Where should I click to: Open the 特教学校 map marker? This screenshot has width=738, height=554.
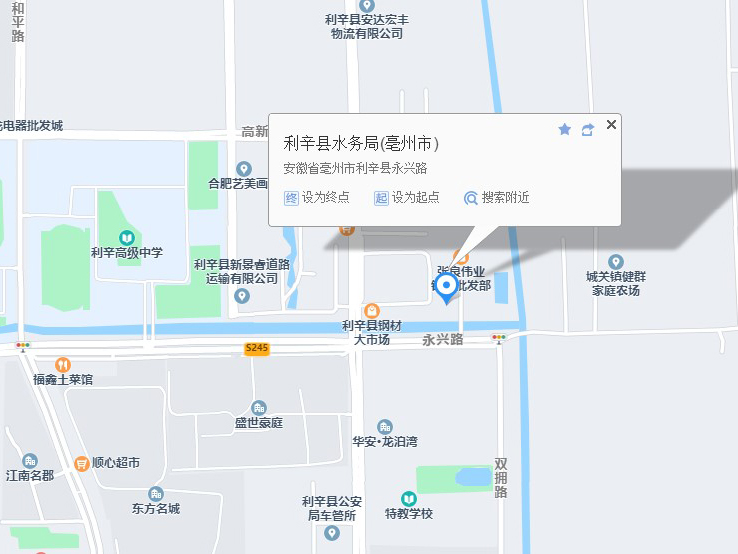click(409, 498)
